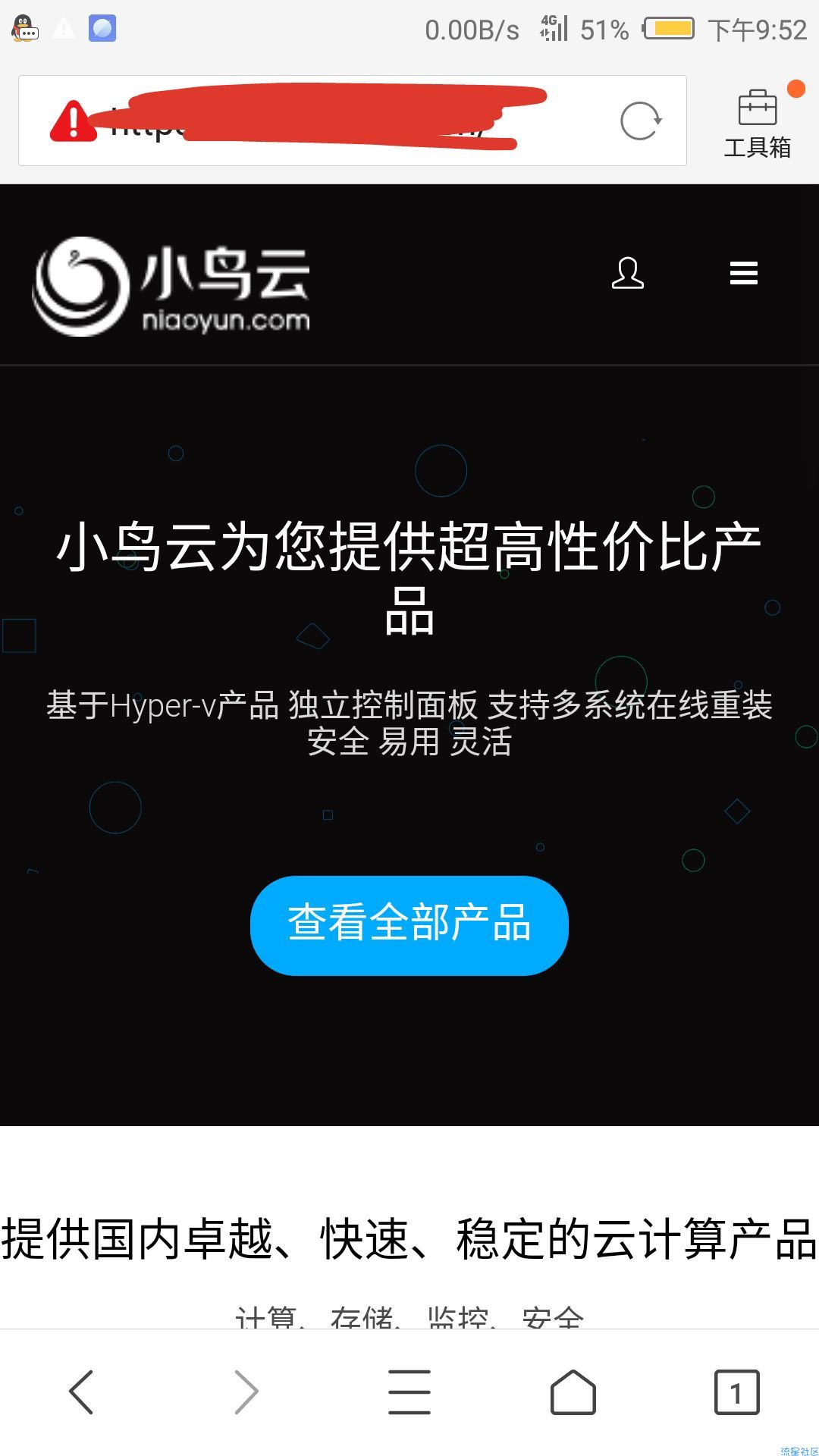Screen dimensions: 819x1456
Task: Tap the 小鸟云 site logo
Action: [171, 287]
